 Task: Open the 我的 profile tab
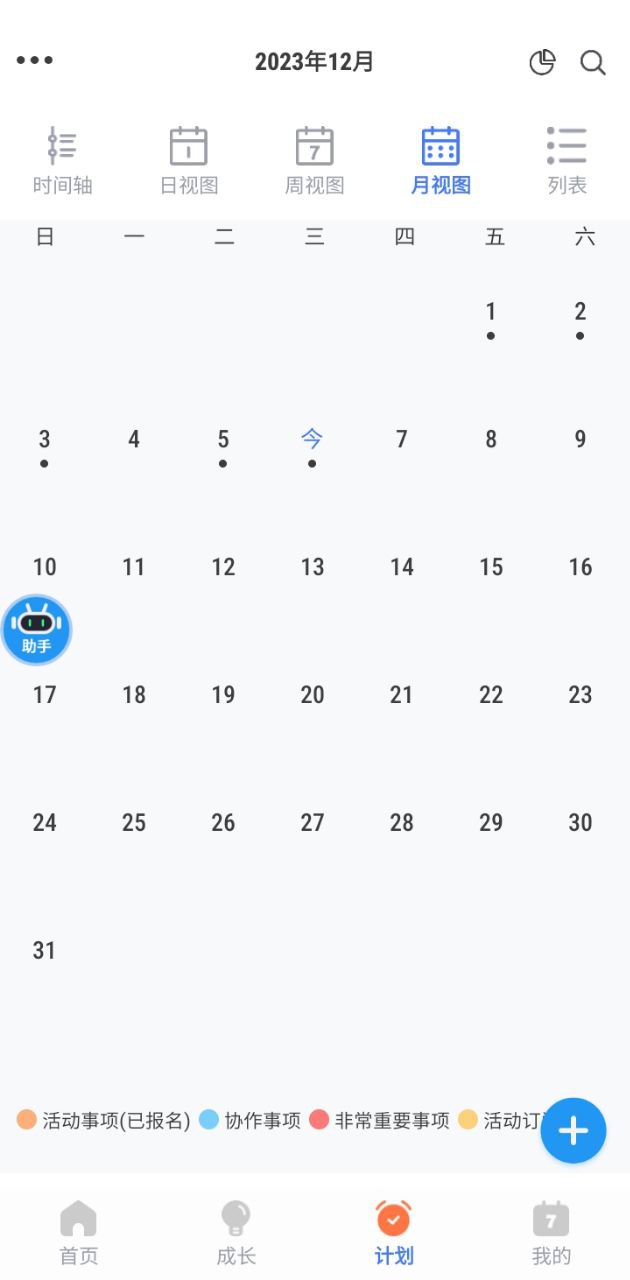pos(550,1232)
